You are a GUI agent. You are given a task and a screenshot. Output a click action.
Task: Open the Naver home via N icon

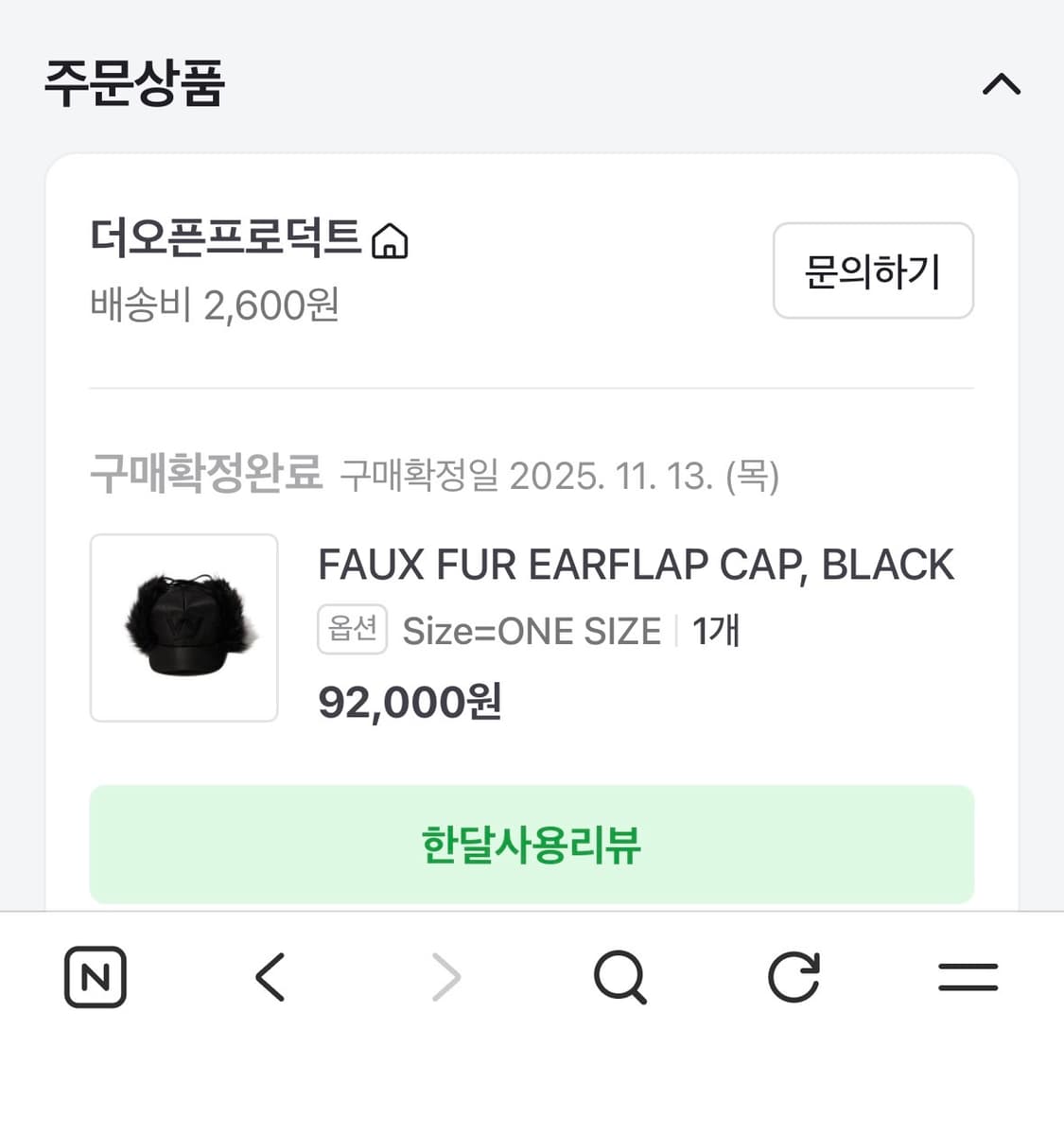95,977
